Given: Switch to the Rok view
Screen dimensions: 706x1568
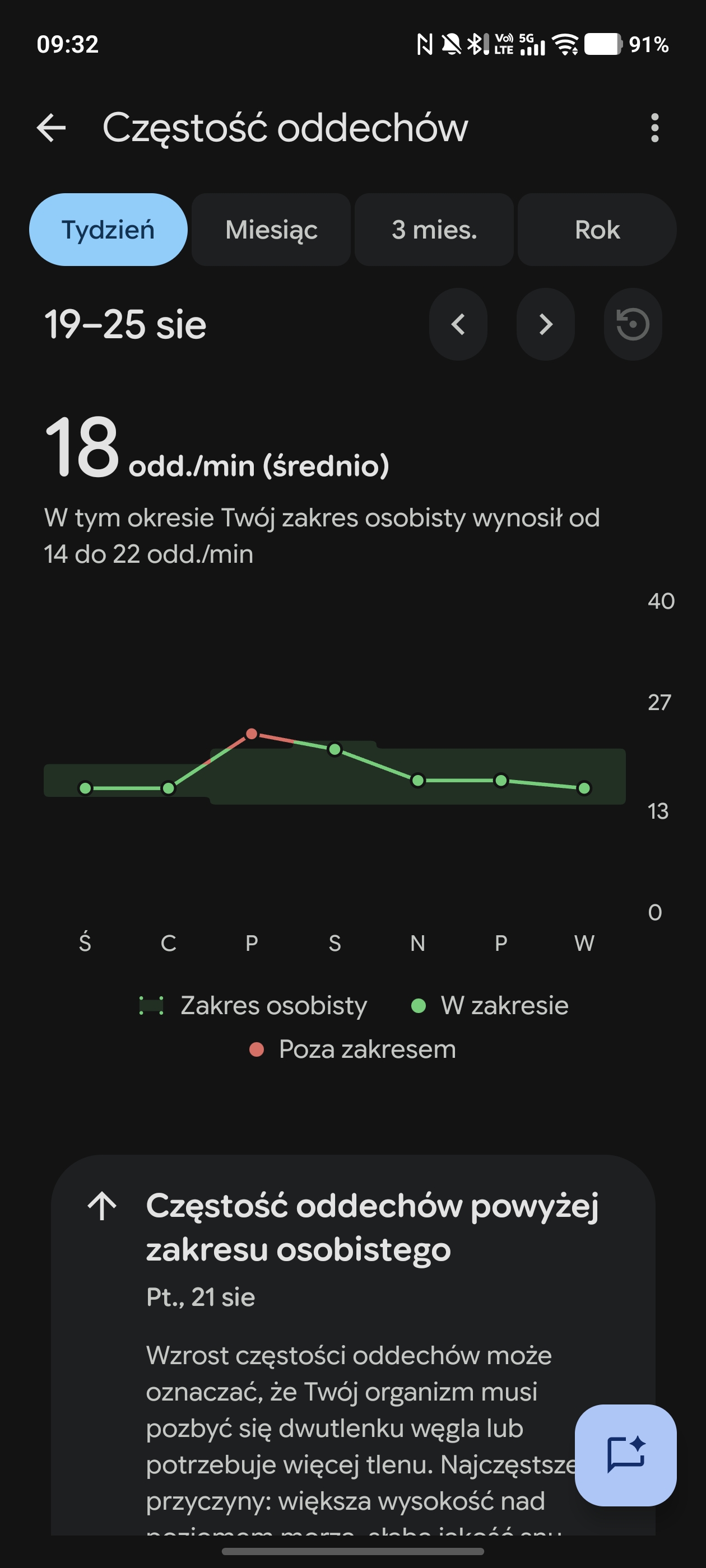Looking at the screenshot, I should coord(597,230).
